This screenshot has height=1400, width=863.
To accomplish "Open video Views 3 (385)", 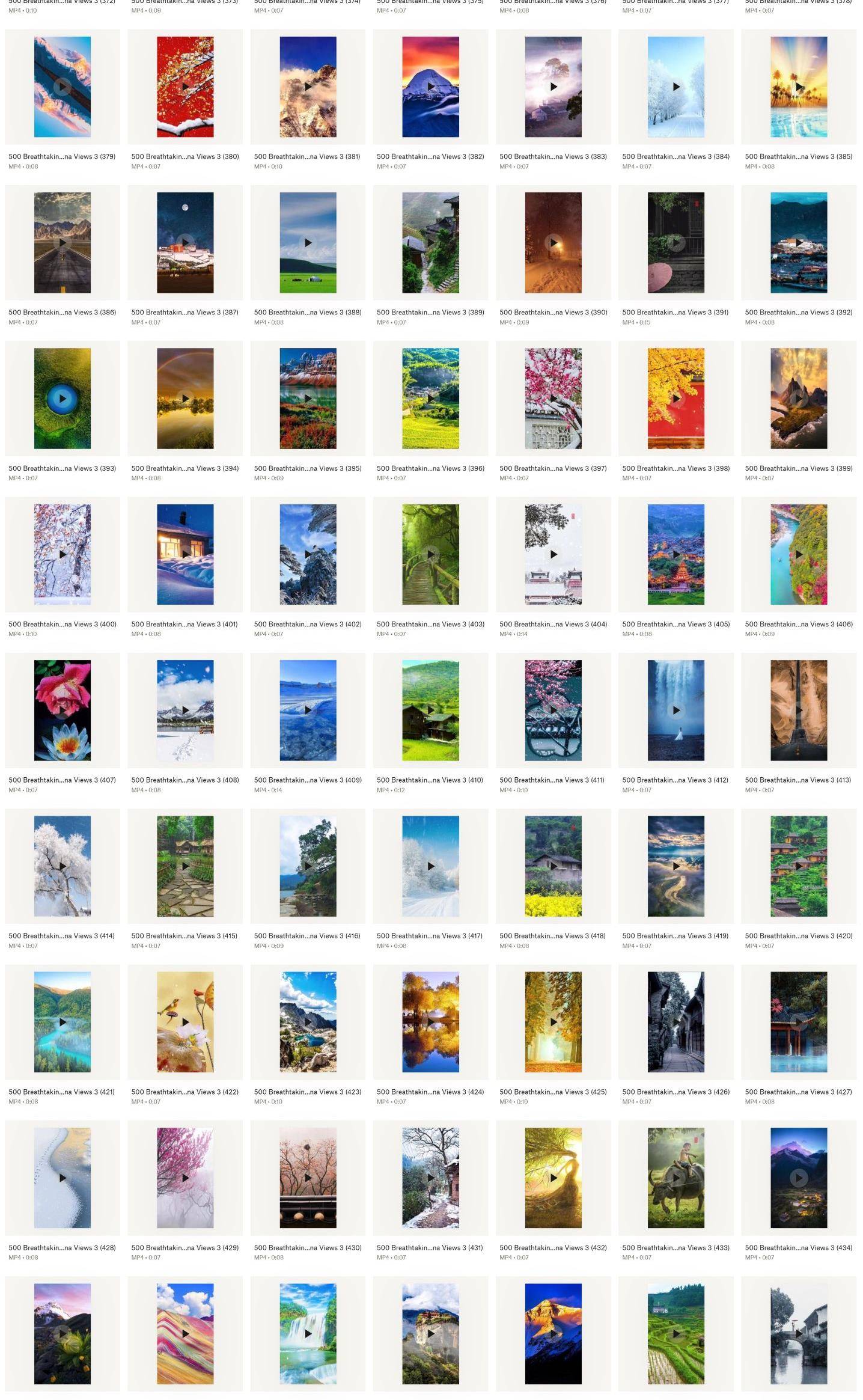I will click(799, 87).
